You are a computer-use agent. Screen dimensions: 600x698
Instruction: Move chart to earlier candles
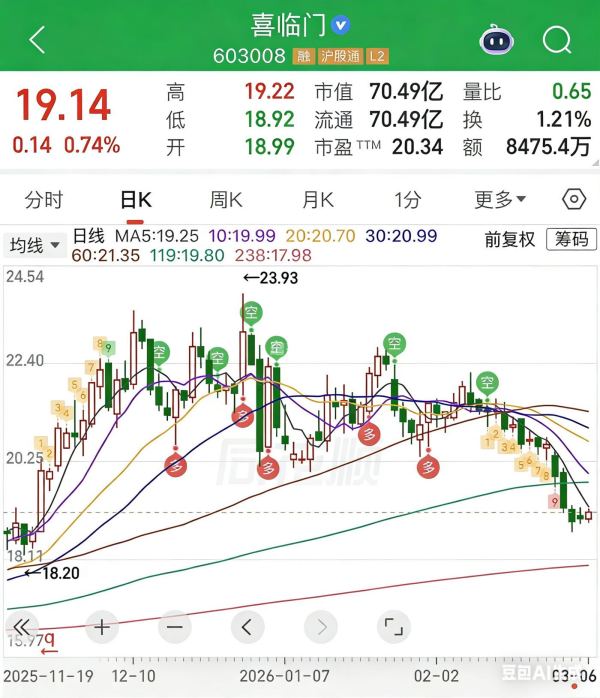(247, 628)
